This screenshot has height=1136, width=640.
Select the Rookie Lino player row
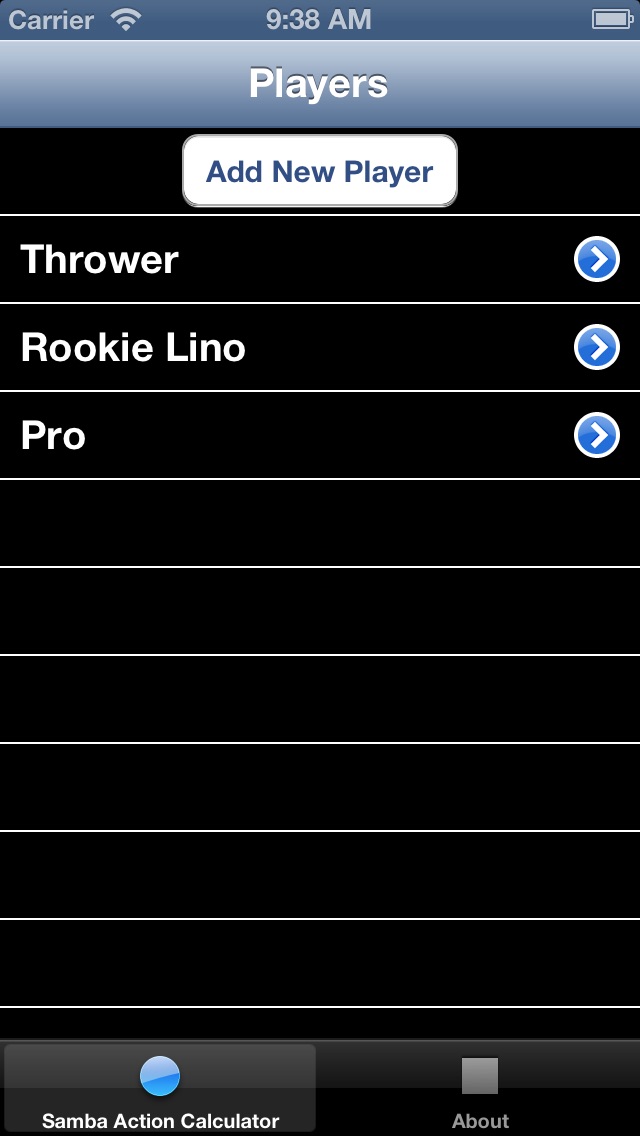pos(320,348)
